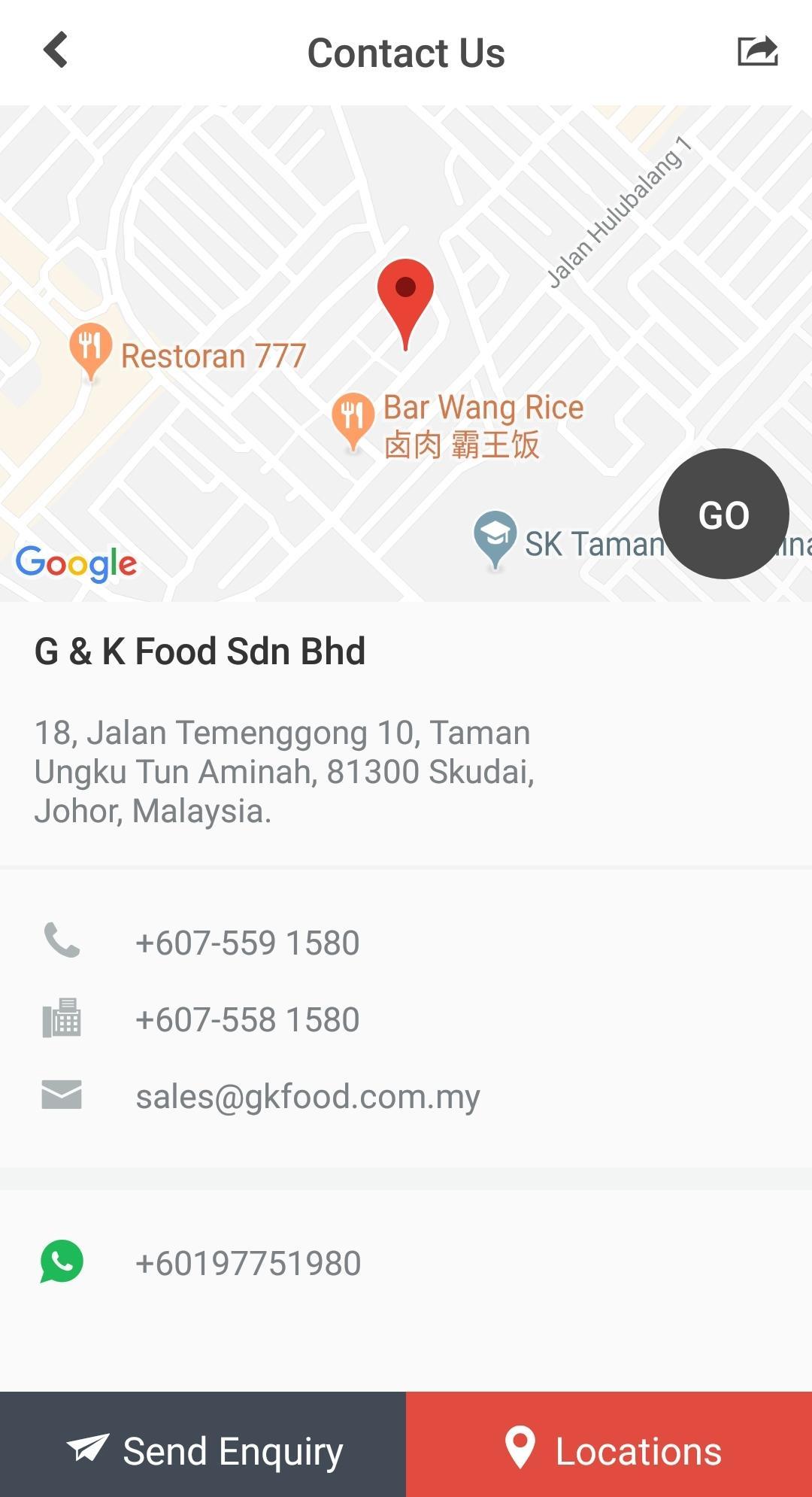Go back from Contact Us
Viewport: 812px width, 1497px height.
click(x=56, y=50)
